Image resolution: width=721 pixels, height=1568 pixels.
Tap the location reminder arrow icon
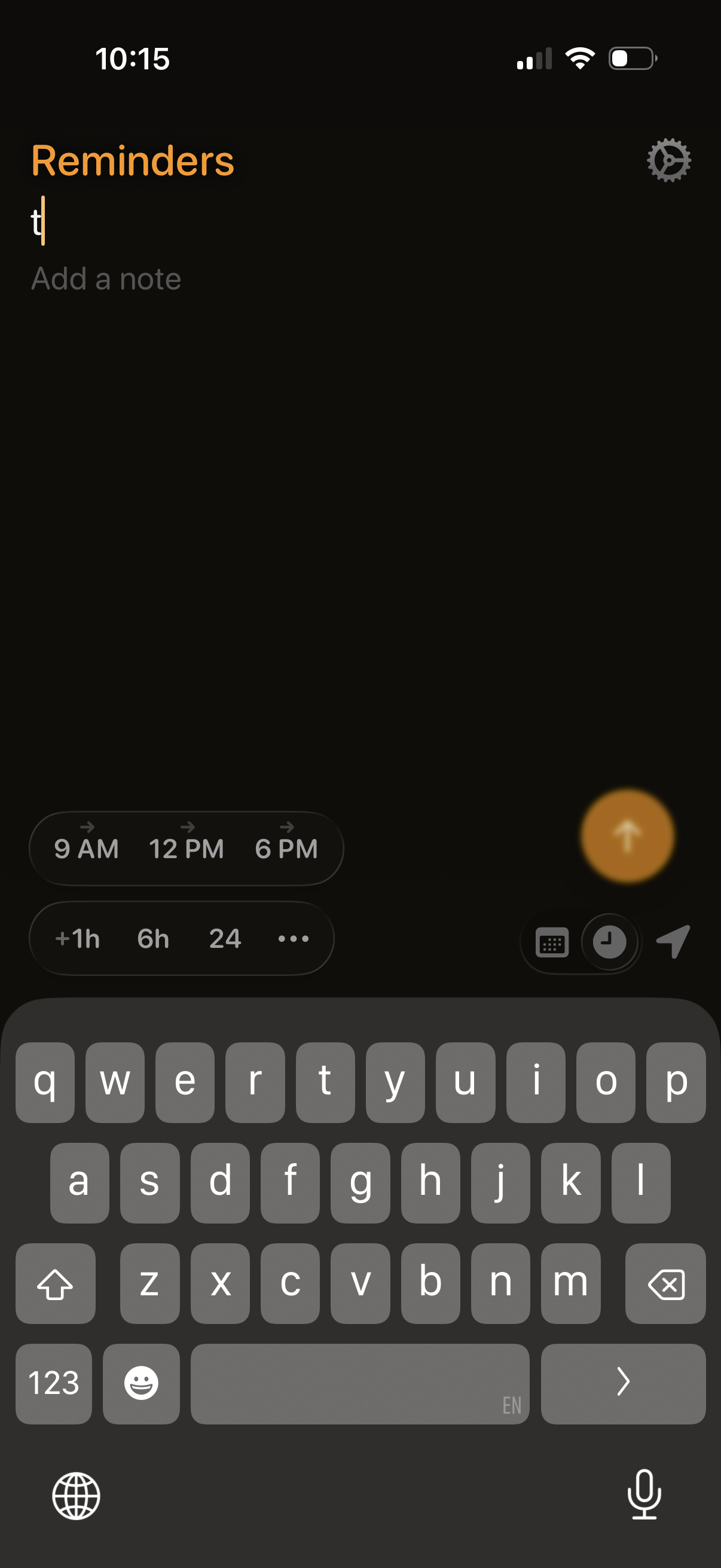673,942
